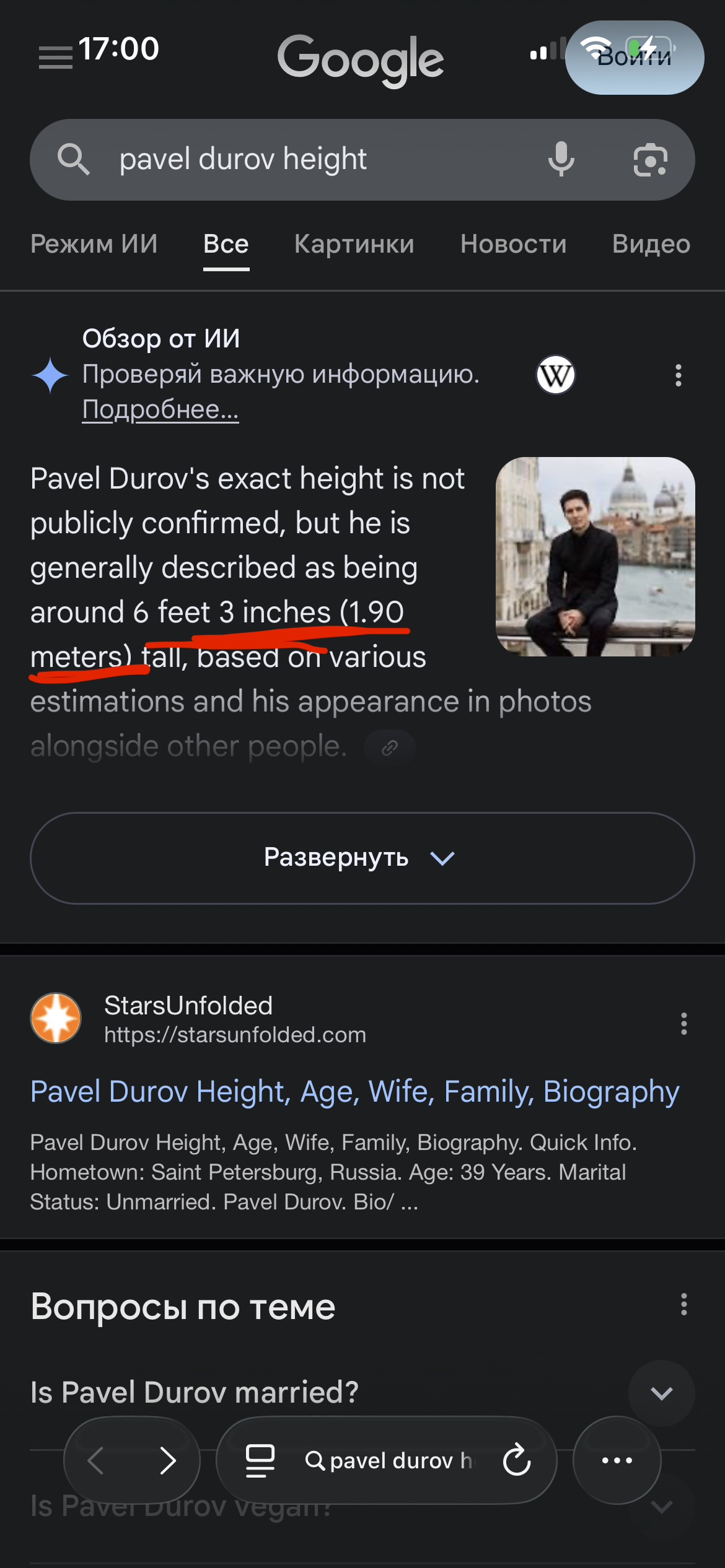
Task: Open the Pavel Durov photo
Action: (x=595, y=556)
